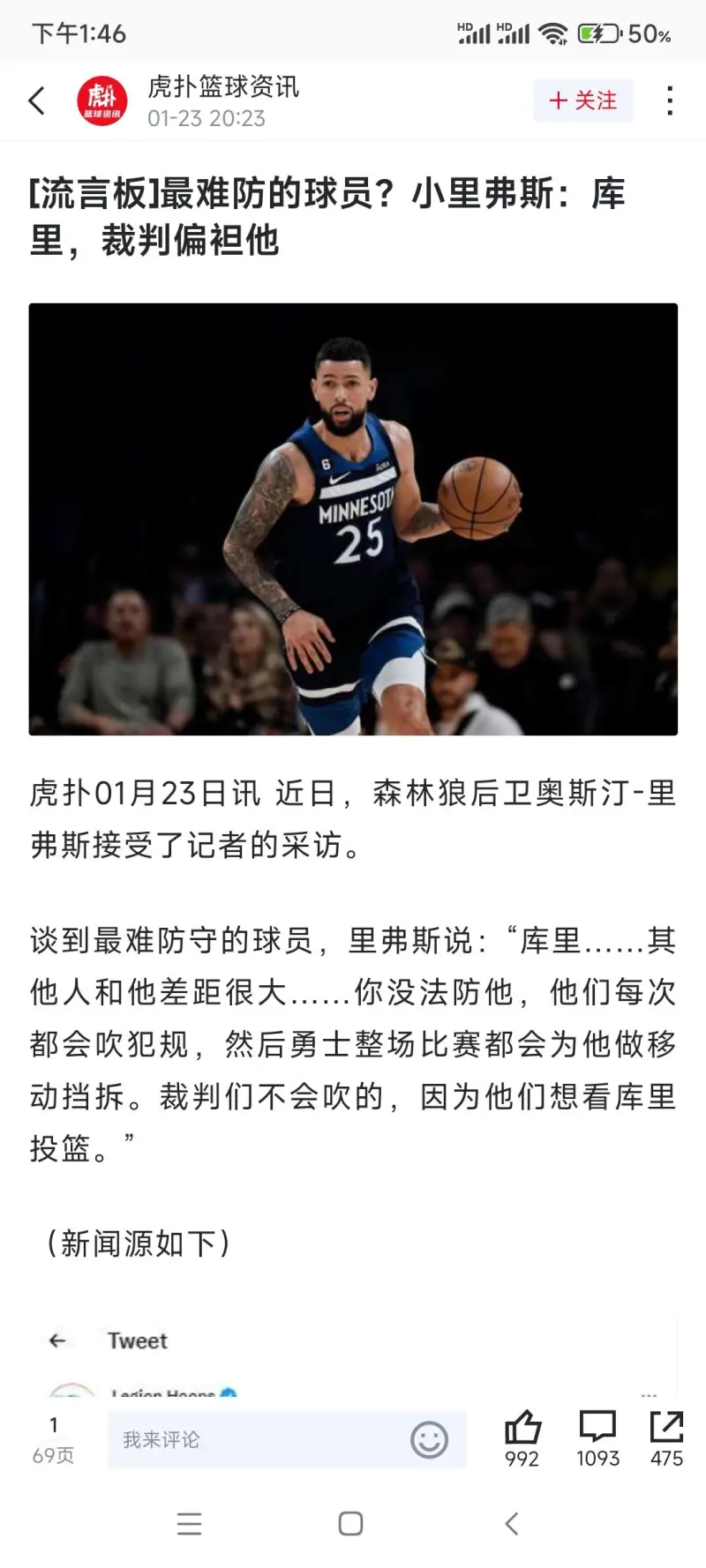Tap the 我来评论 comment input box
The image size is (706, 1568).
coord(256,1440)
